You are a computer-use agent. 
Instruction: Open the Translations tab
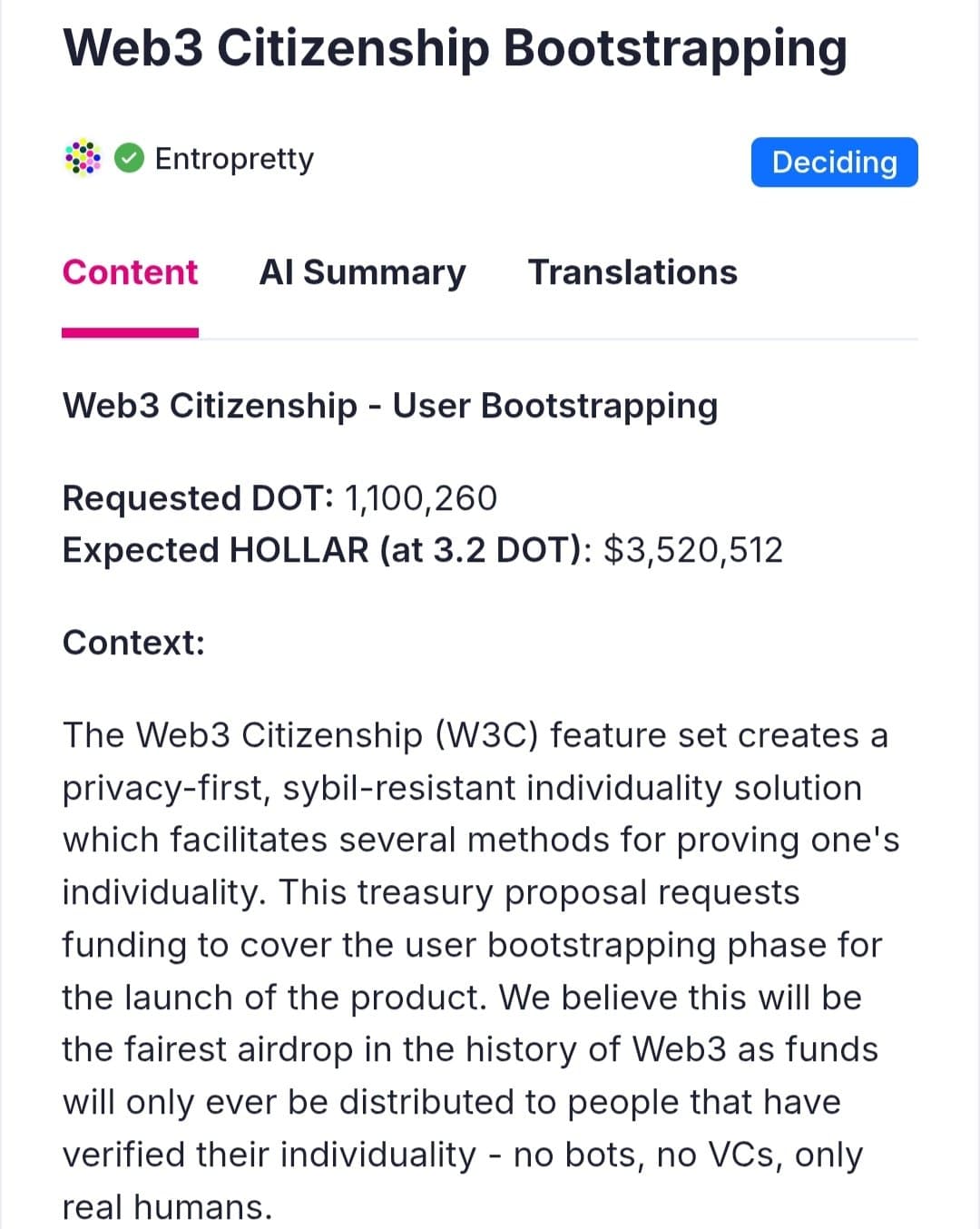(632, 272)
